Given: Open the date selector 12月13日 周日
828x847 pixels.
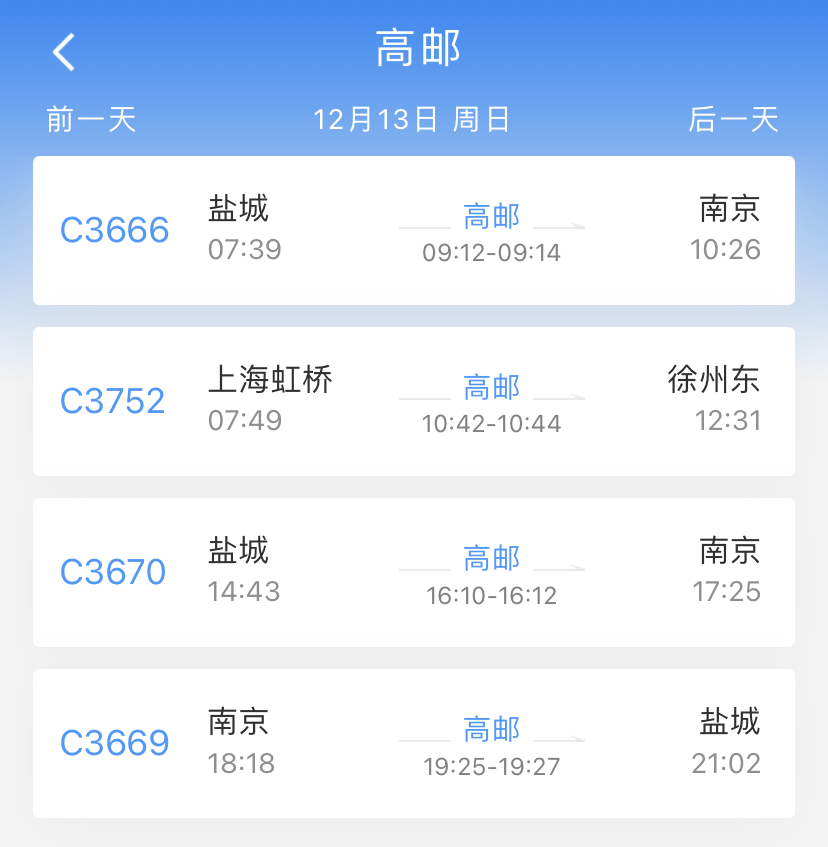Looking at the screenshot, I should [x=412, y=120].
